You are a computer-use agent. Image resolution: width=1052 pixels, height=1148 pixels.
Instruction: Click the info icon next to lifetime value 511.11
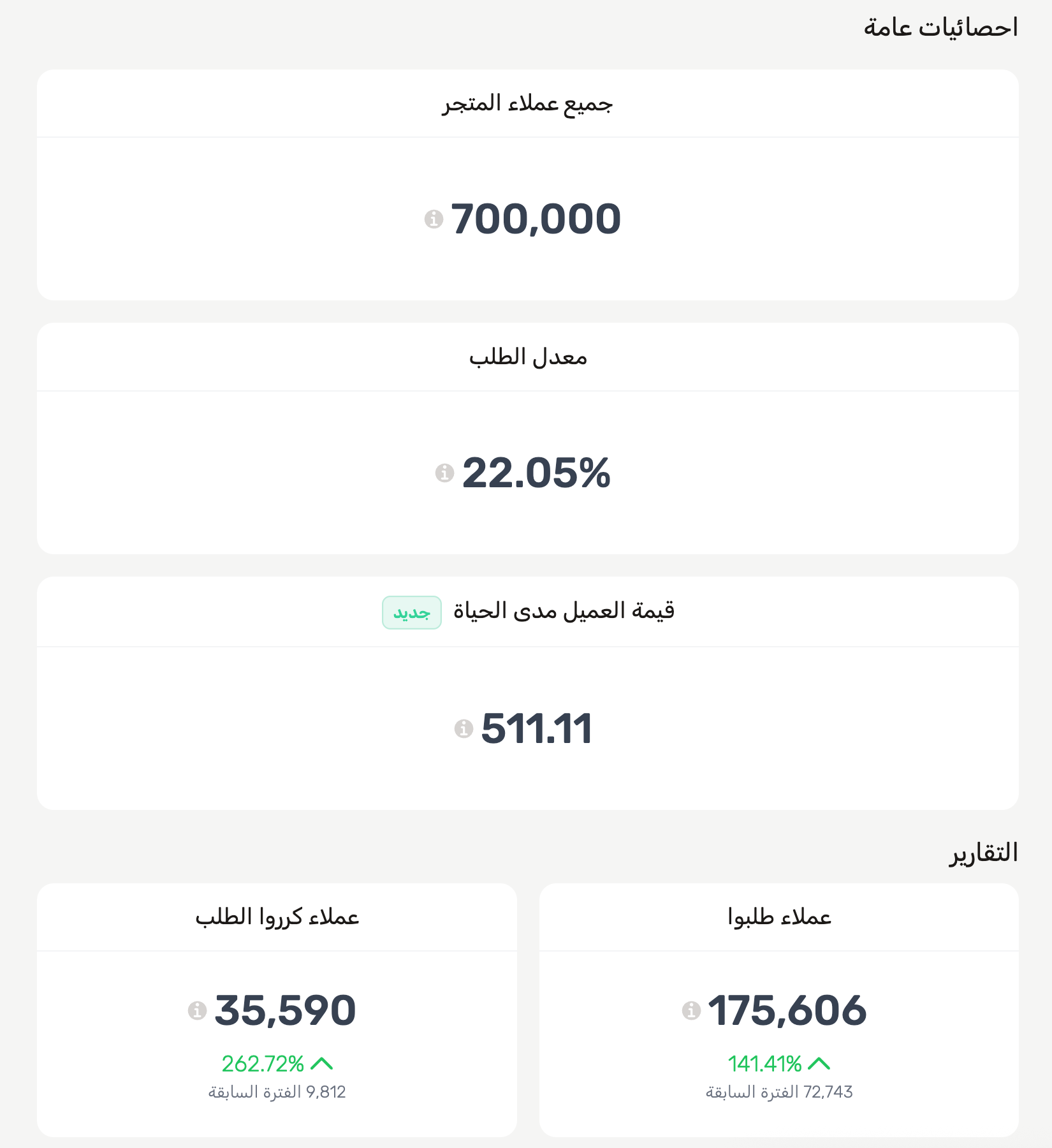tap(464, 728)
